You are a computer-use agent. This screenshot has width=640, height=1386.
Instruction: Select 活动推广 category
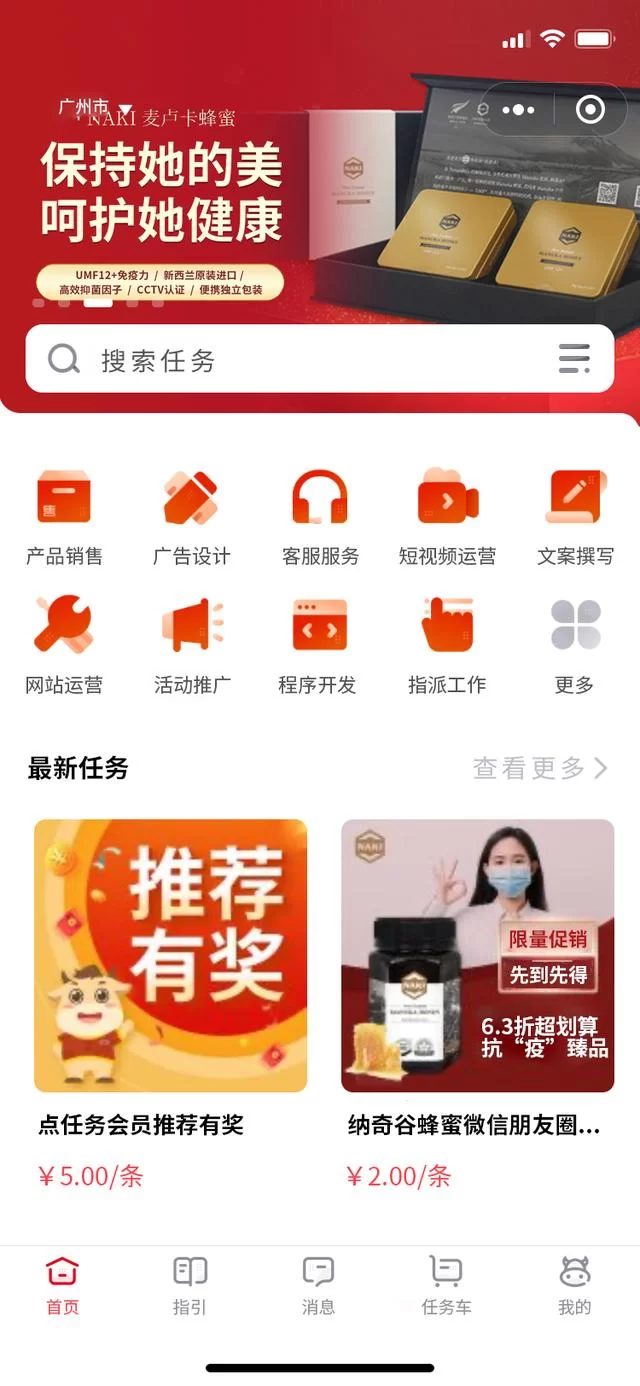pos(191,645)
